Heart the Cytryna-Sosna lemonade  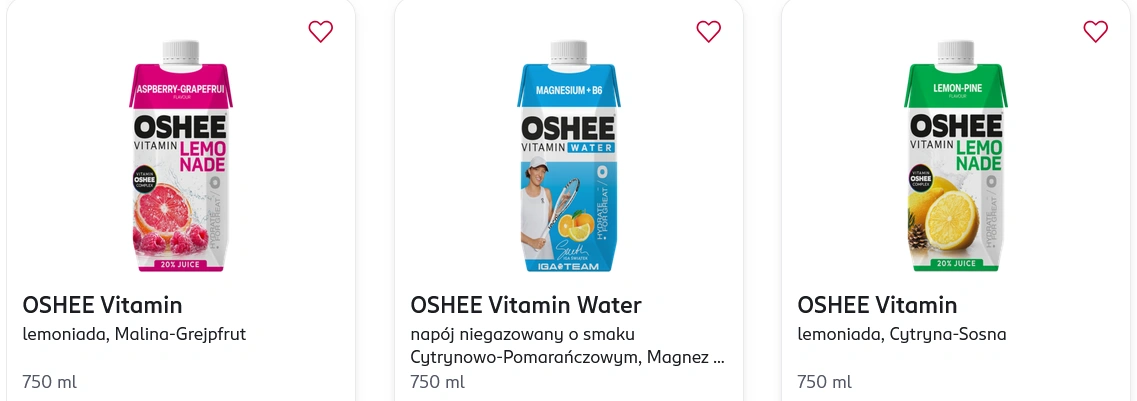coord(1095,32)
